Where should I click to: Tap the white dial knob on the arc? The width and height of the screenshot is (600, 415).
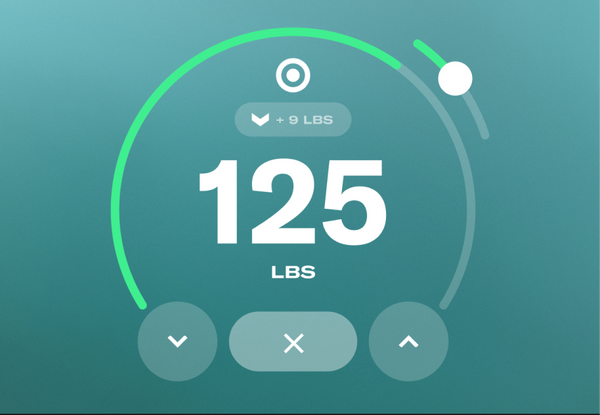[x=455, y=78]
